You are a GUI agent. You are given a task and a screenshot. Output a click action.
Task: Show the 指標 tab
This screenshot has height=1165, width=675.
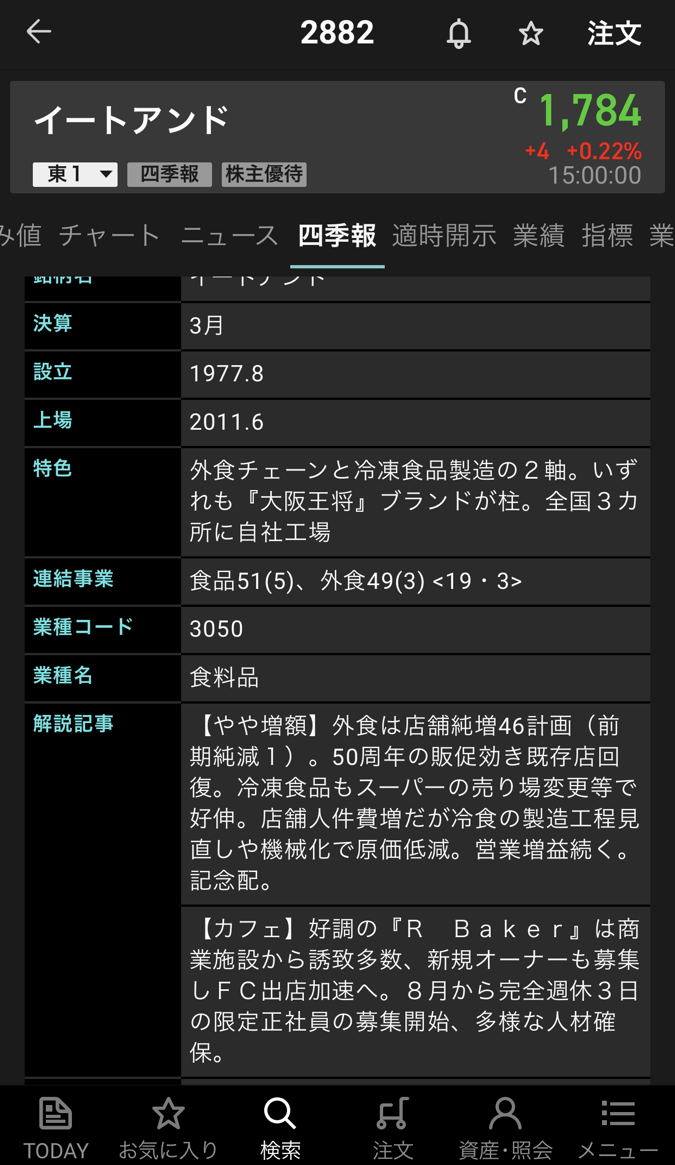tap(607, 236)
